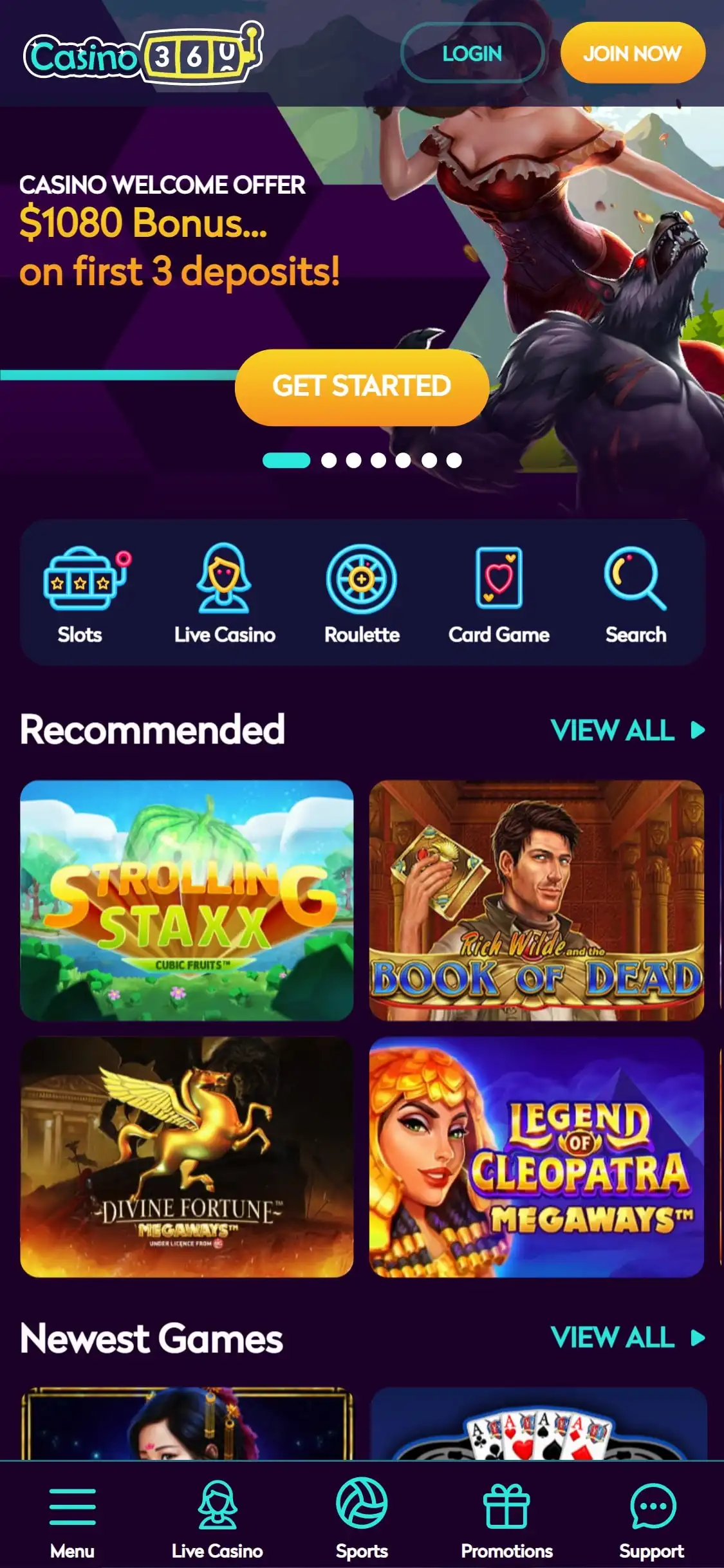
Task: Switch to the Live Casino bottom tab
Action: tap(217, 1518)
